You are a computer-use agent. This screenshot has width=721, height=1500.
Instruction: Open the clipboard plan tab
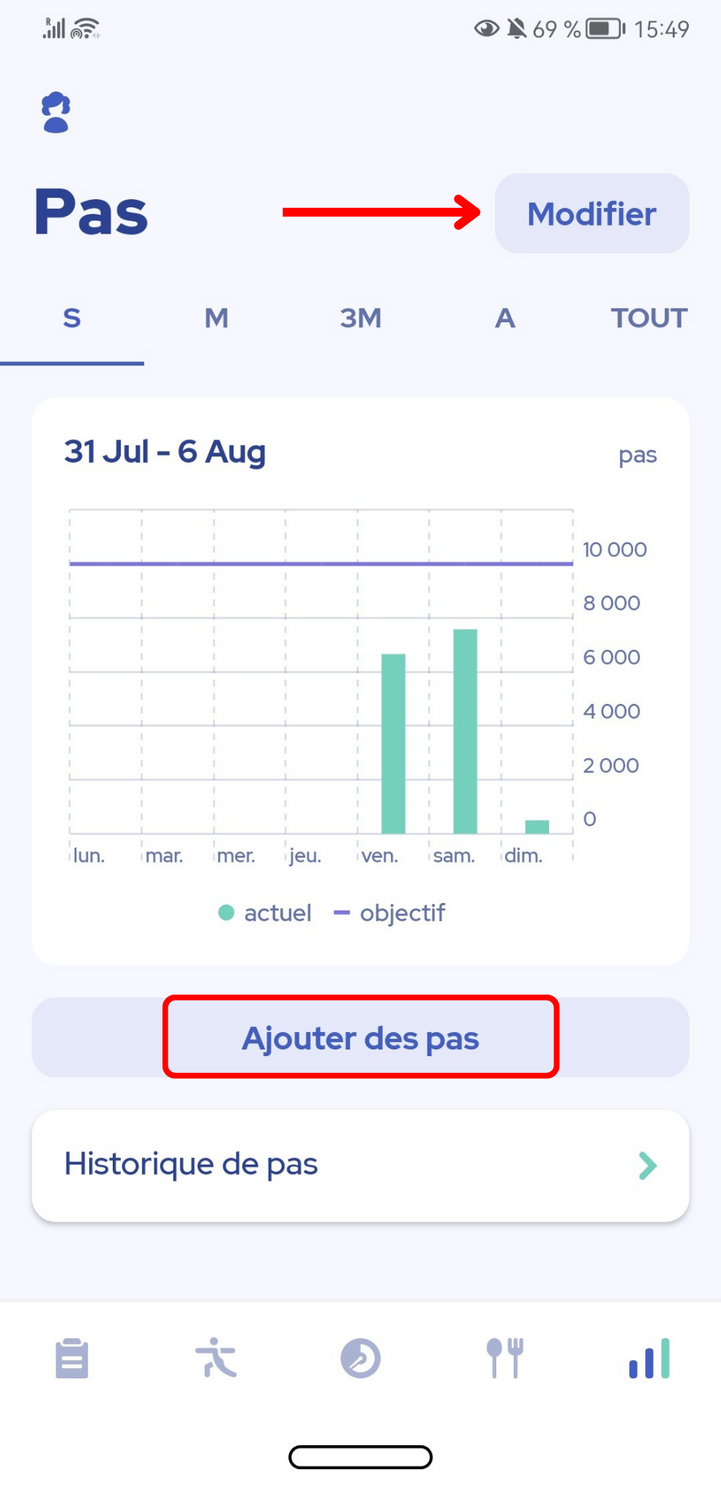point(72,1359)
